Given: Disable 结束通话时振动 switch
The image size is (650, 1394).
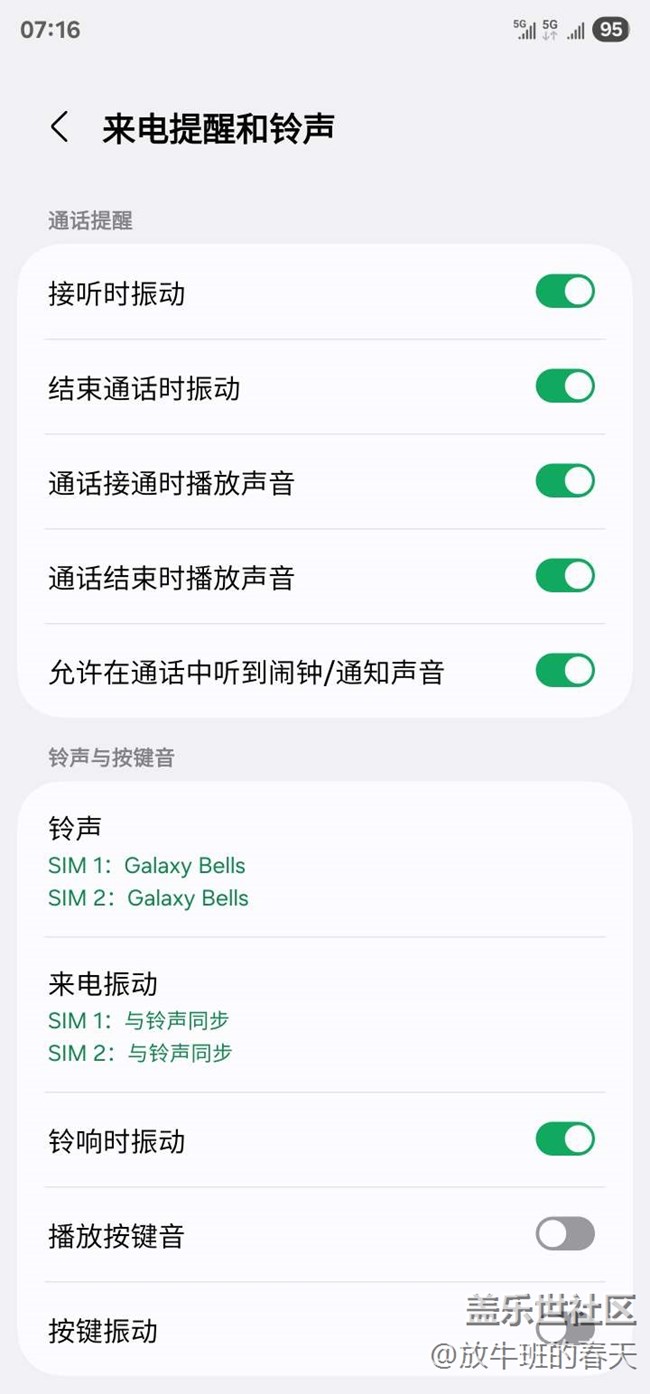Looking at the screenshot, I should pos(565,387).
